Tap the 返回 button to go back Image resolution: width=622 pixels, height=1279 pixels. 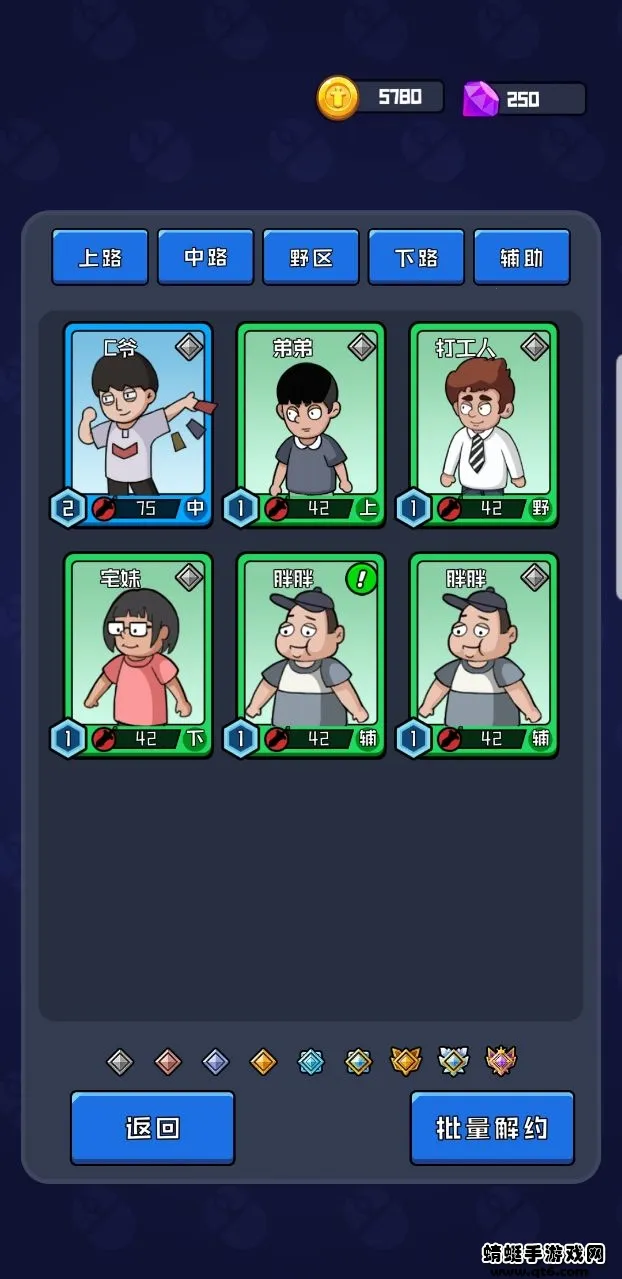152,1128
